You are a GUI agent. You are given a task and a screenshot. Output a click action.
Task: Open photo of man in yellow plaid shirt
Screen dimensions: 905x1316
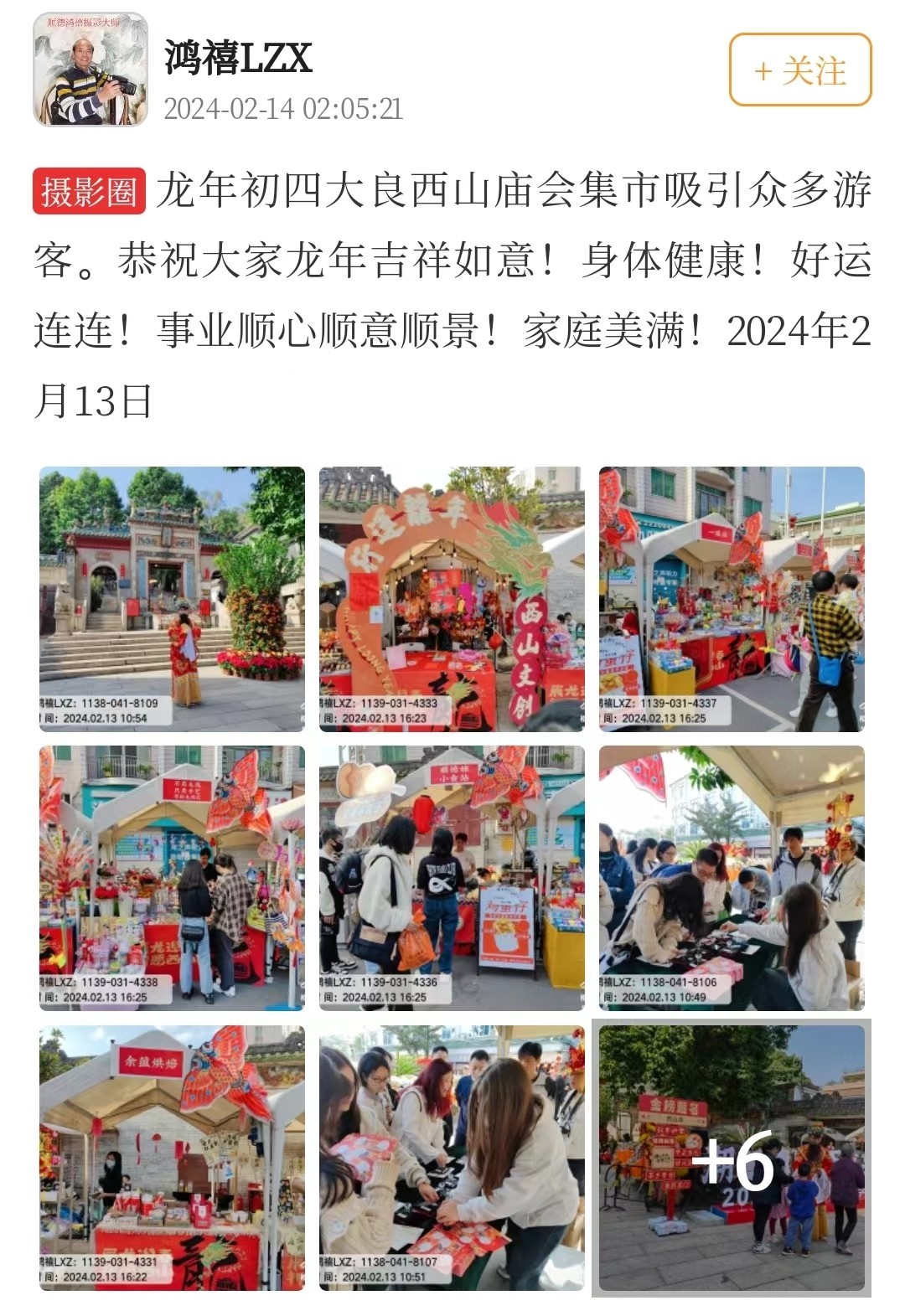(732, 598)
